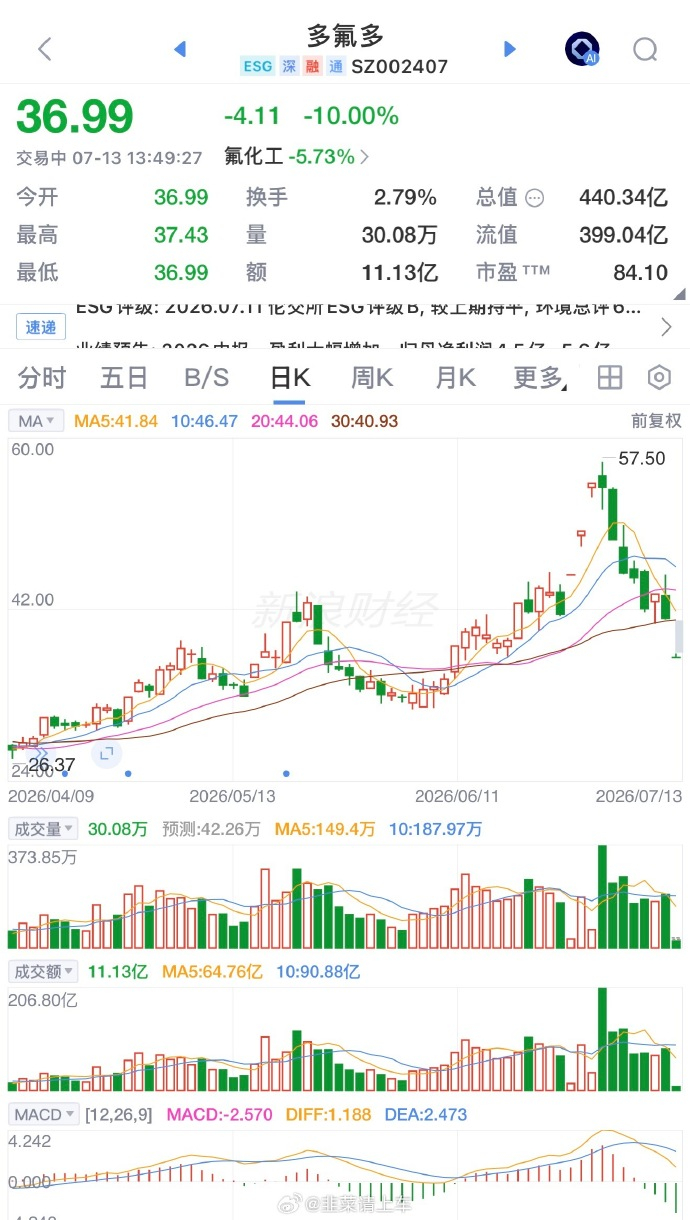The width and height of the screenshot is (690, 1220).
Task: Open the chart settings icon
Action: [x=659, y=377]
